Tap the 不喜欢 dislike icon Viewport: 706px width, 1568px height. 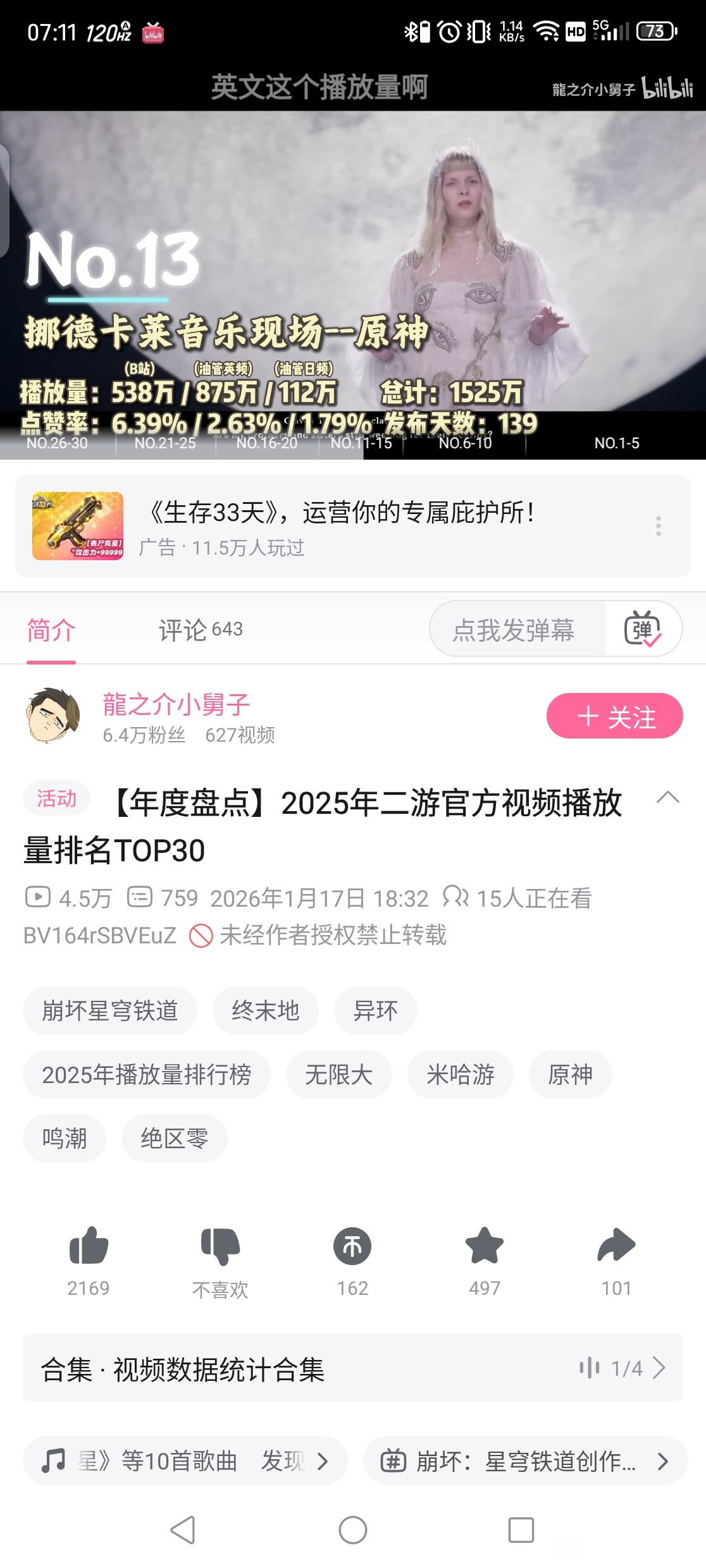click(220, 1247)
